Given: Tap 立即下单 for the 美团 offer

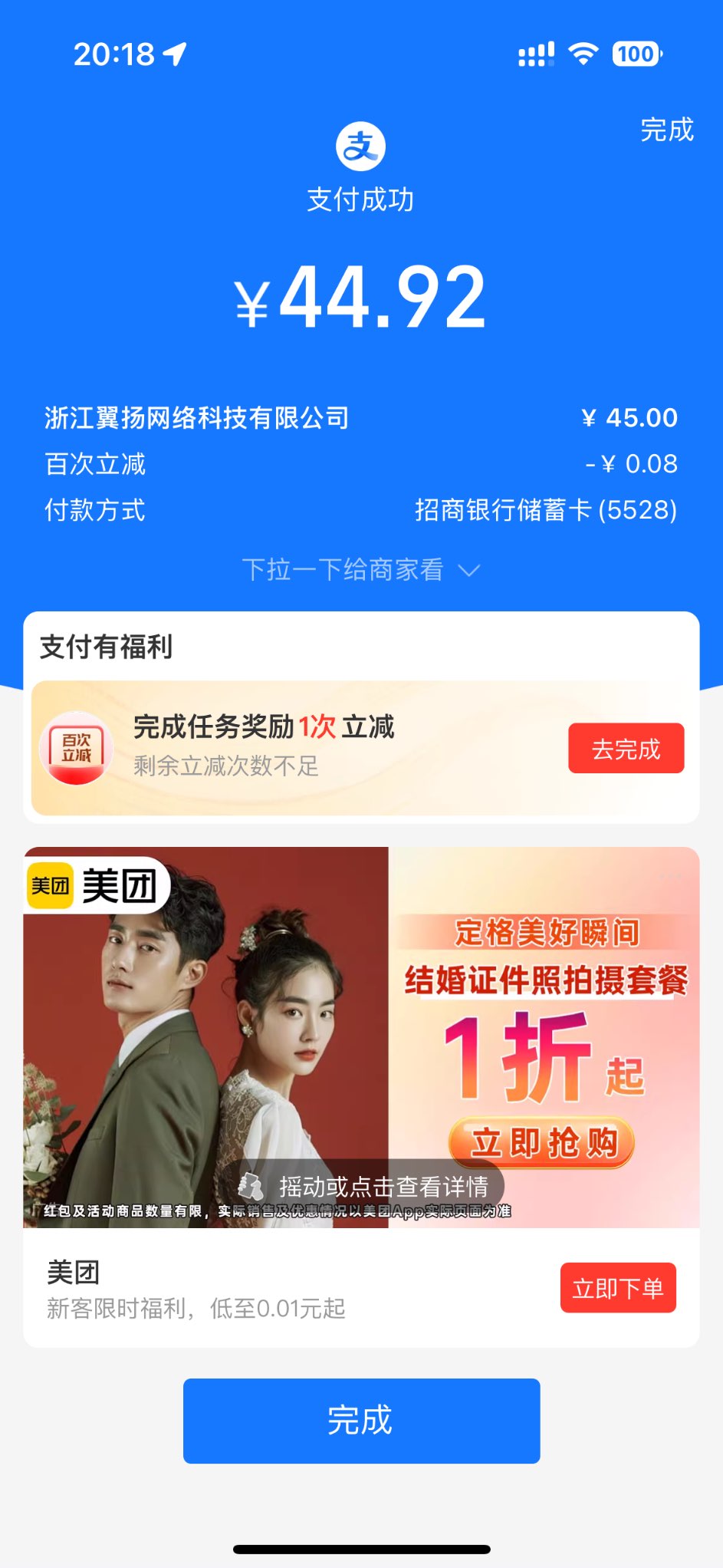Looking at the screenshot, I should coord(618,1288).
